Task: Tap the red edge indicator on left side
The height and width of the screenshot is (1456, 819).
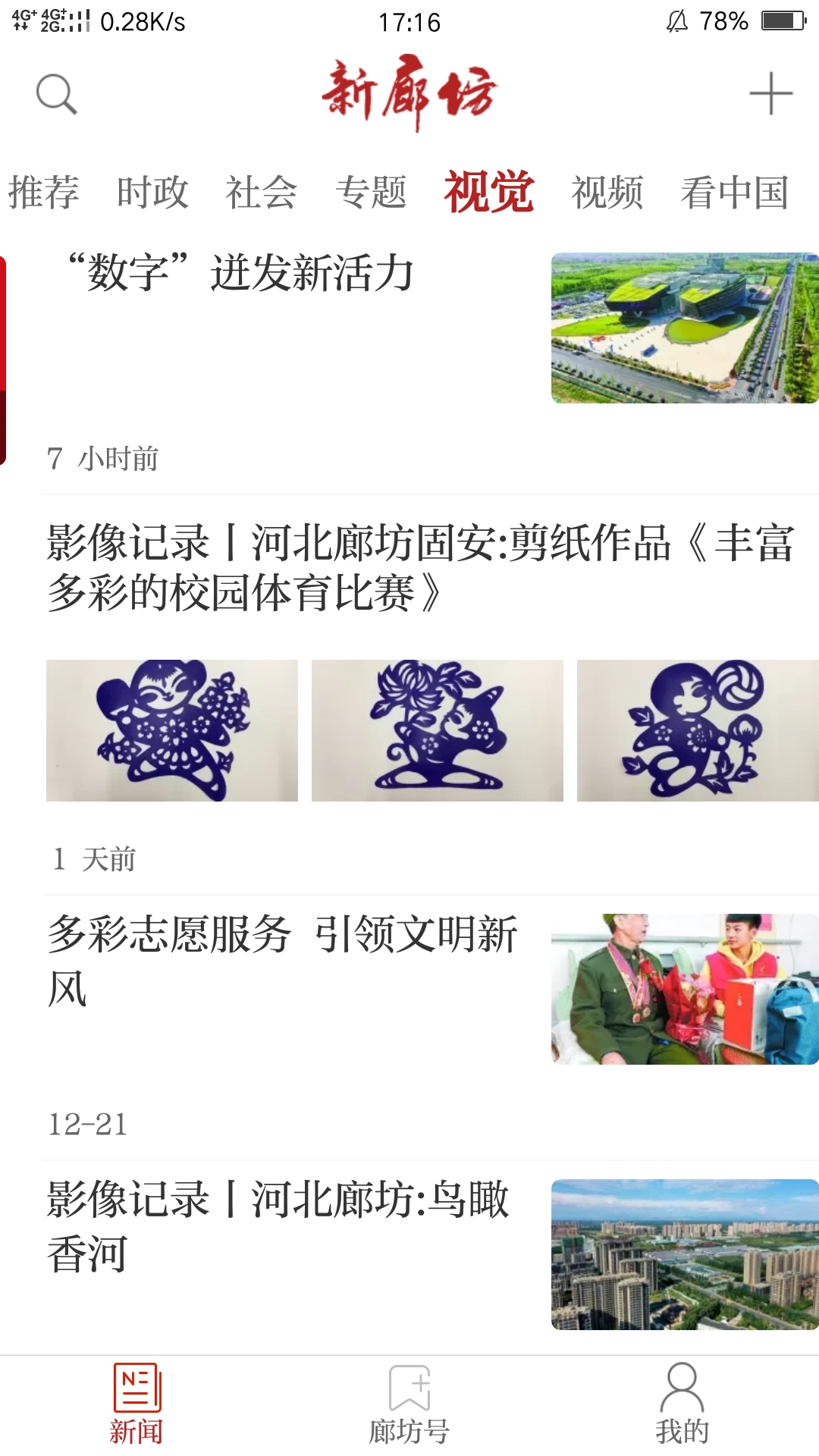Action: pos(4,356)
